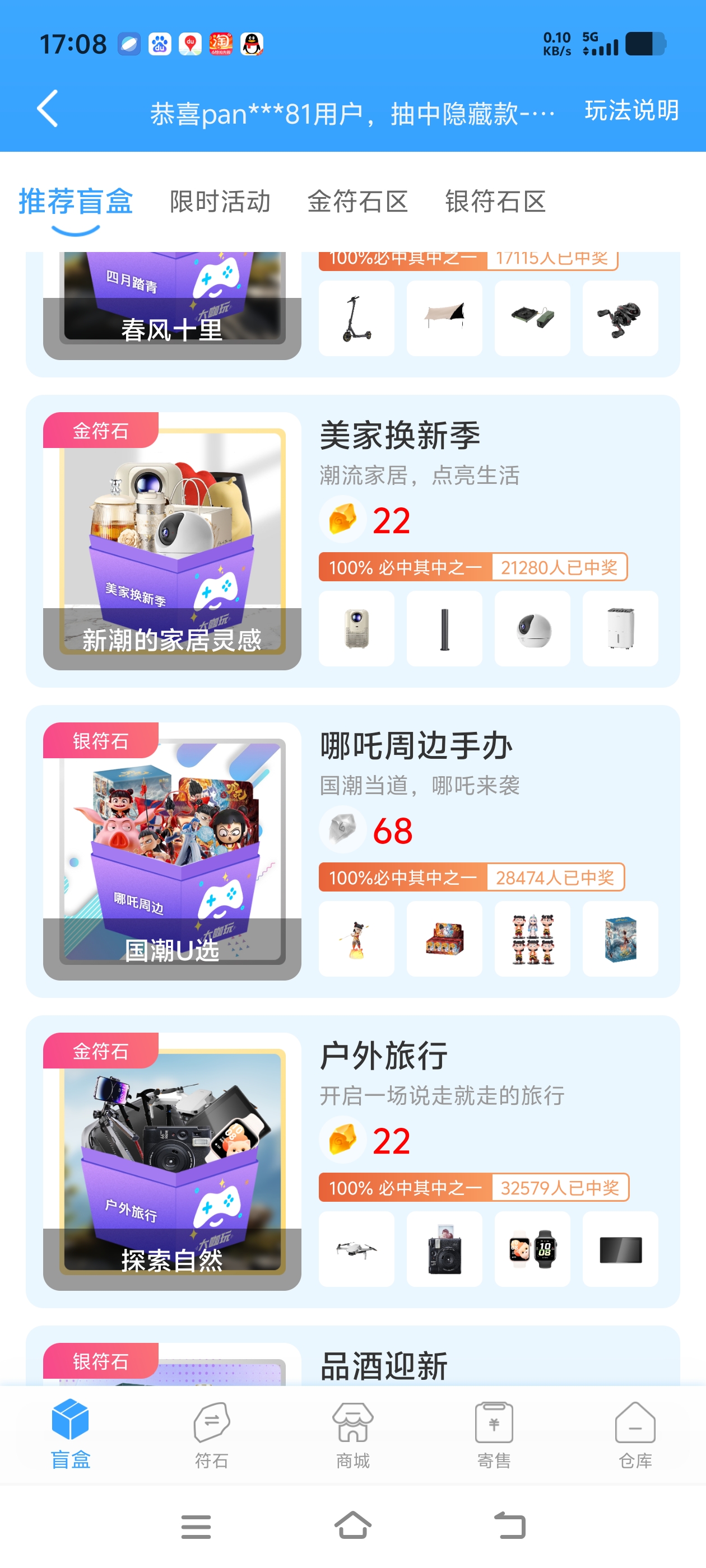The width and height of the screenshot is (706, 1568).
Task: Switch to 银符石区 tab
Action: 495,202
